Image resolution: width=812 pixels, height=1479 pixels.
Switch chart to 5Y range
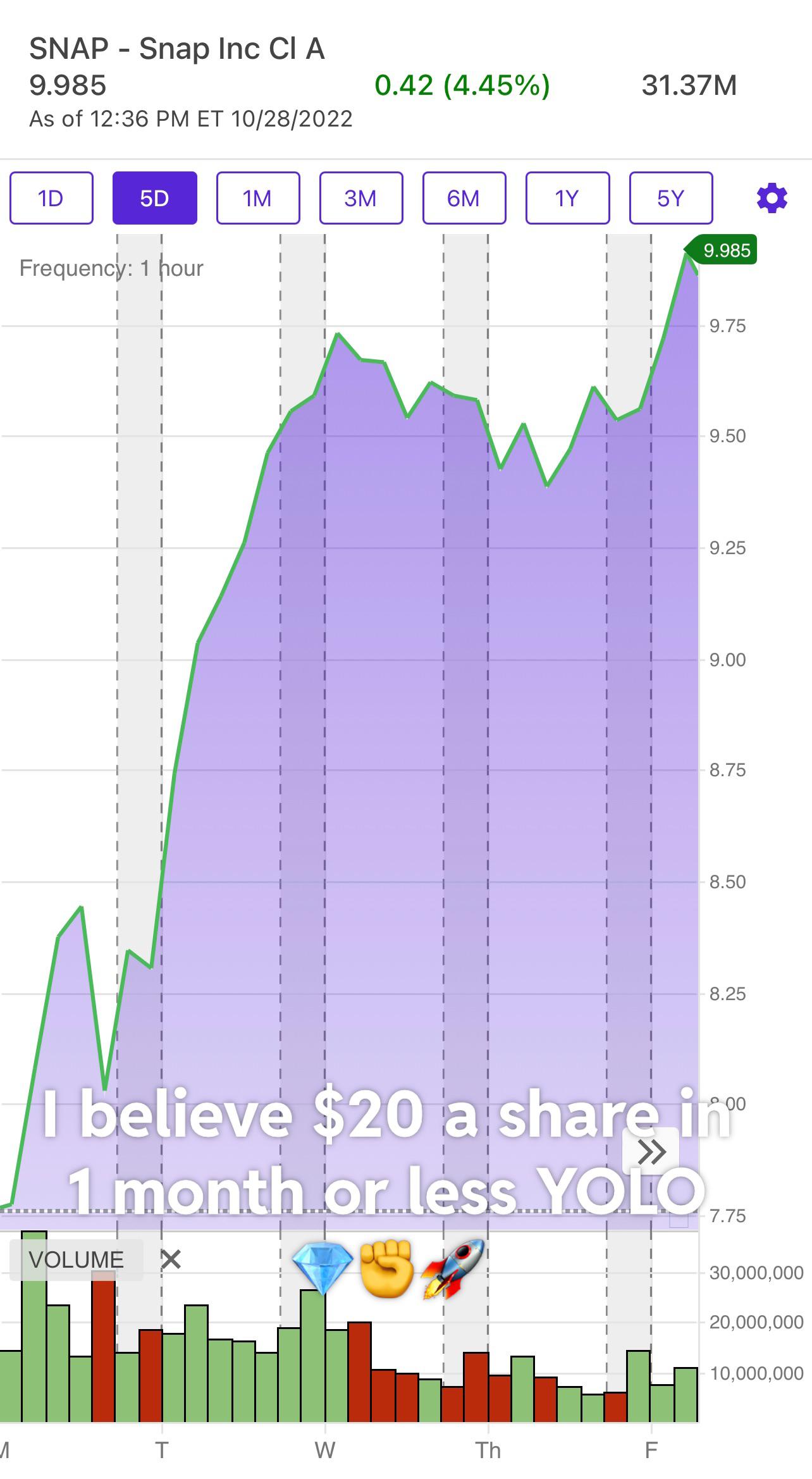671,198
